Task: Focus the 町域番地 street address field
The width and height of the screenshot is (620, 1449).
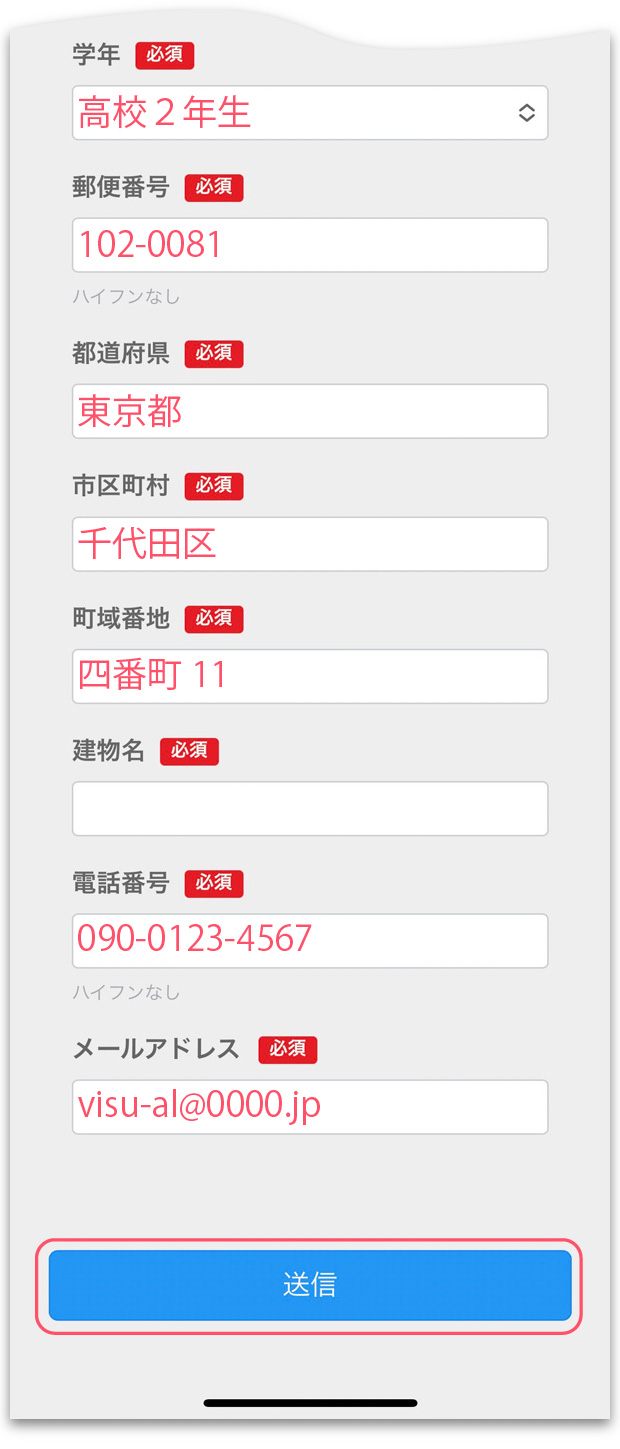Action: pyautogui.click(x=310, y=676)
